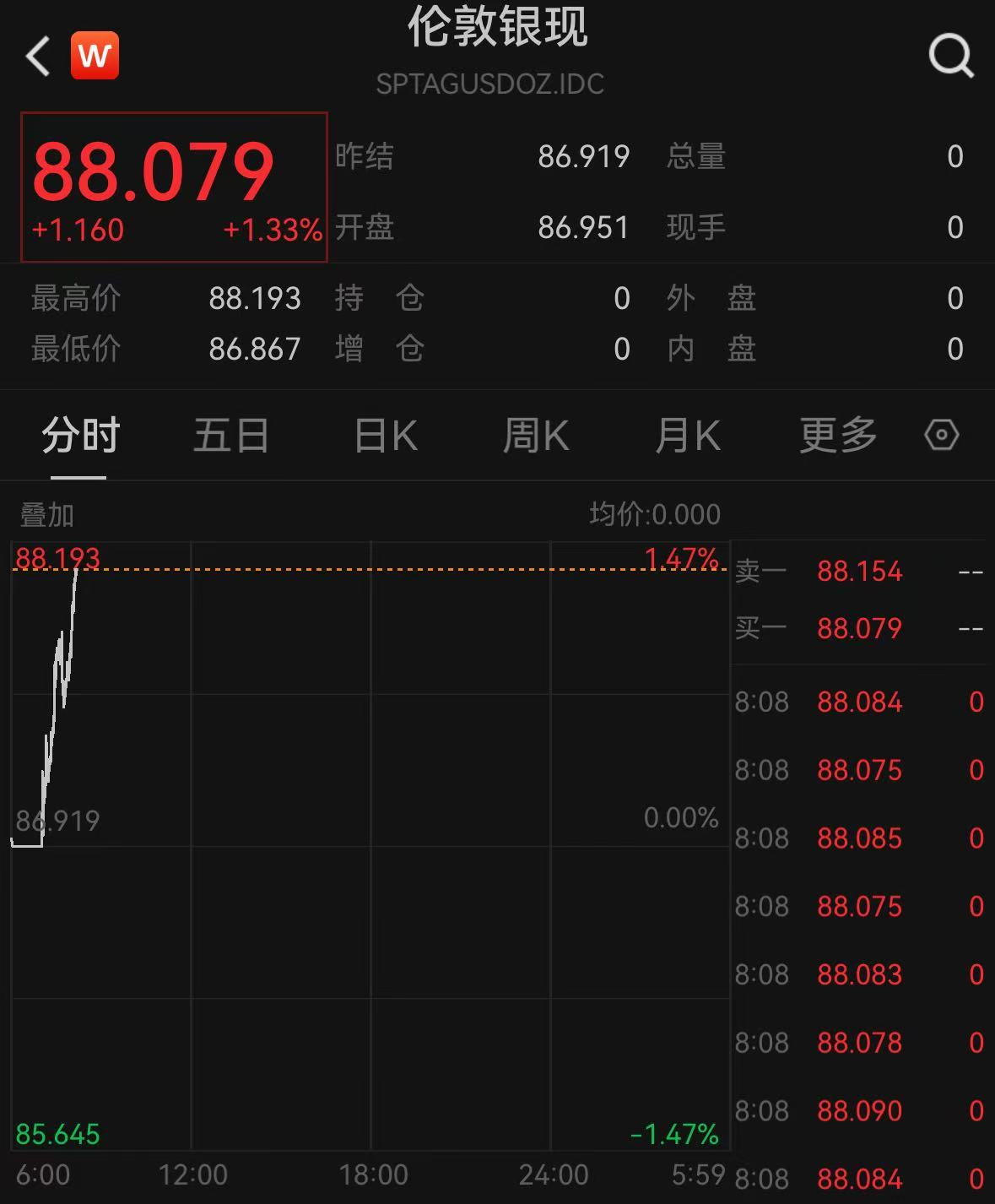Open search with the magnifier icon
The image size is (995, 1204).
[950, 56]
